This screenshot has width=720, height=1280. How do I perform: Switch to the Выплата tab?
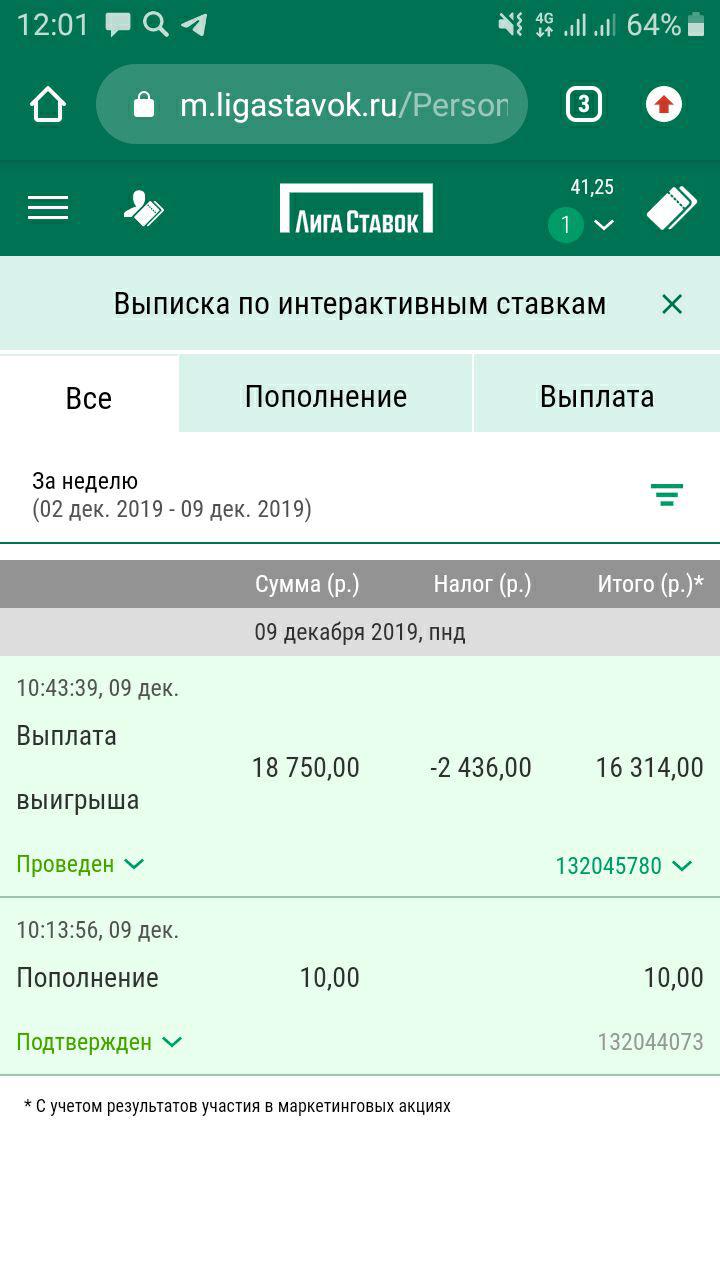pyautogui.click(x=596, y=397)
